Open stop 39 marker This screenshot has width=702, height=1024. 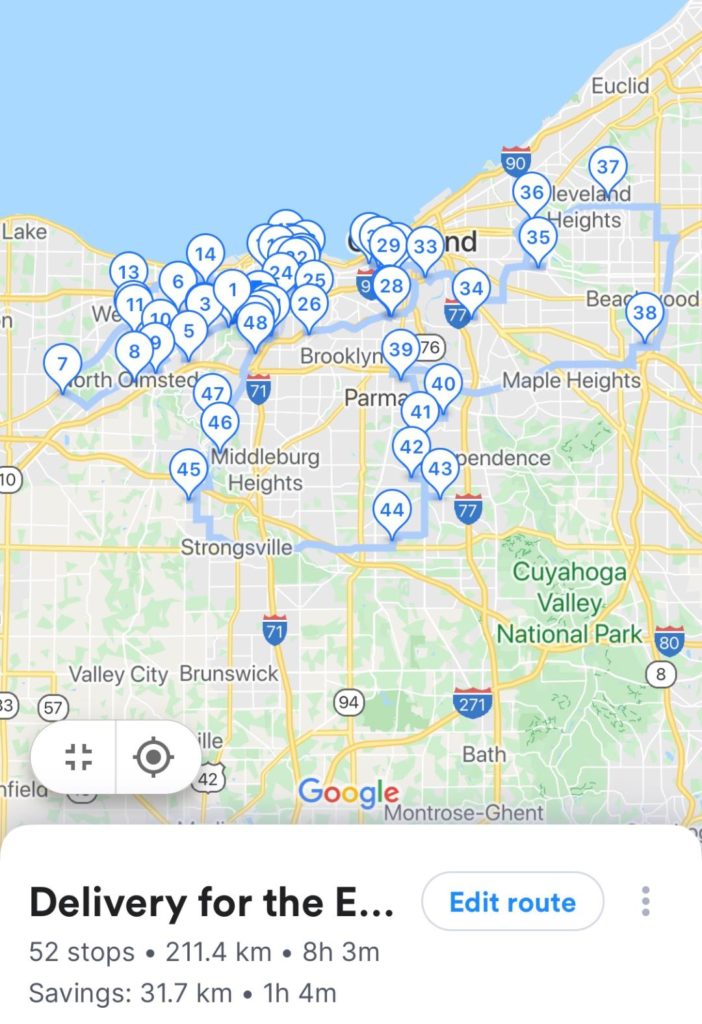coord(401,350)
